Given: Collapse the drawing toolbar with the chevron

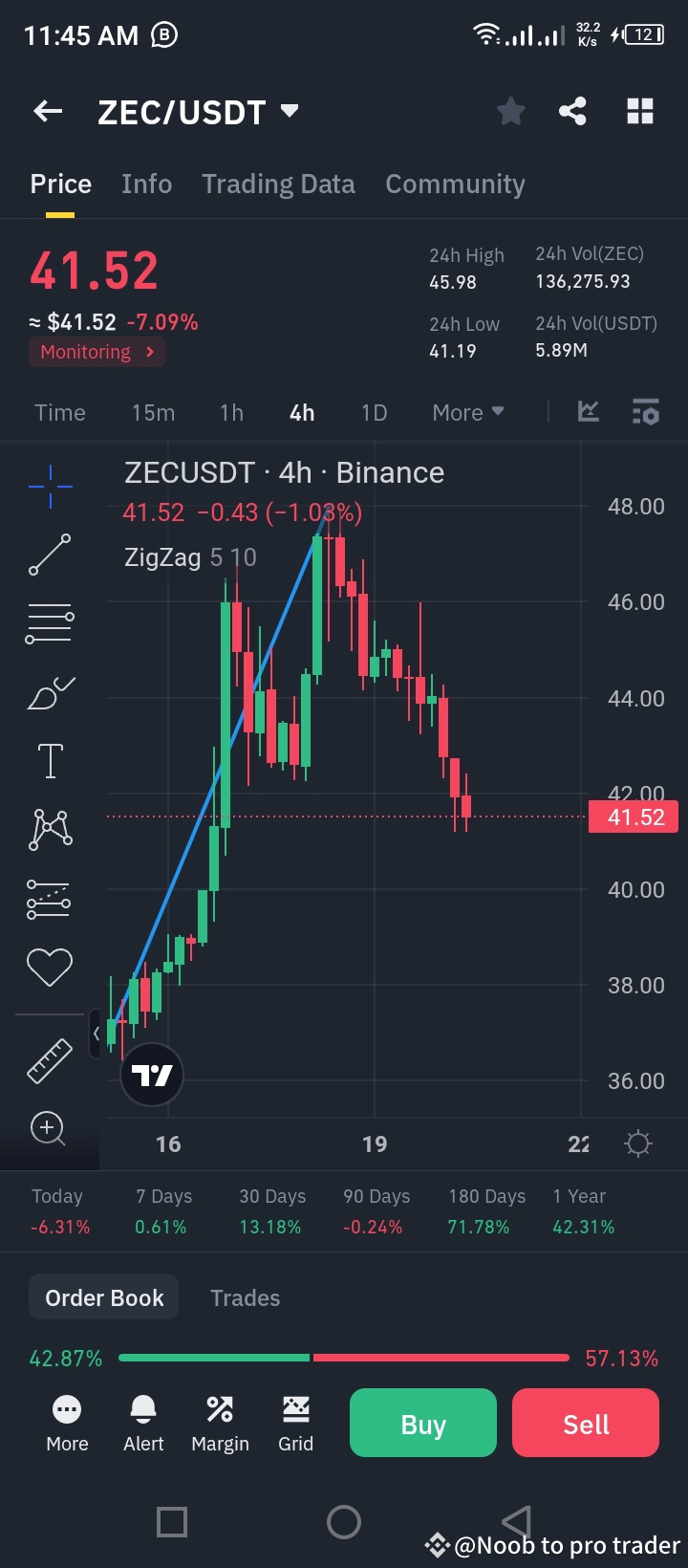Looking at the screenshot, I should pyautogui.click(x=97, y=1034).
